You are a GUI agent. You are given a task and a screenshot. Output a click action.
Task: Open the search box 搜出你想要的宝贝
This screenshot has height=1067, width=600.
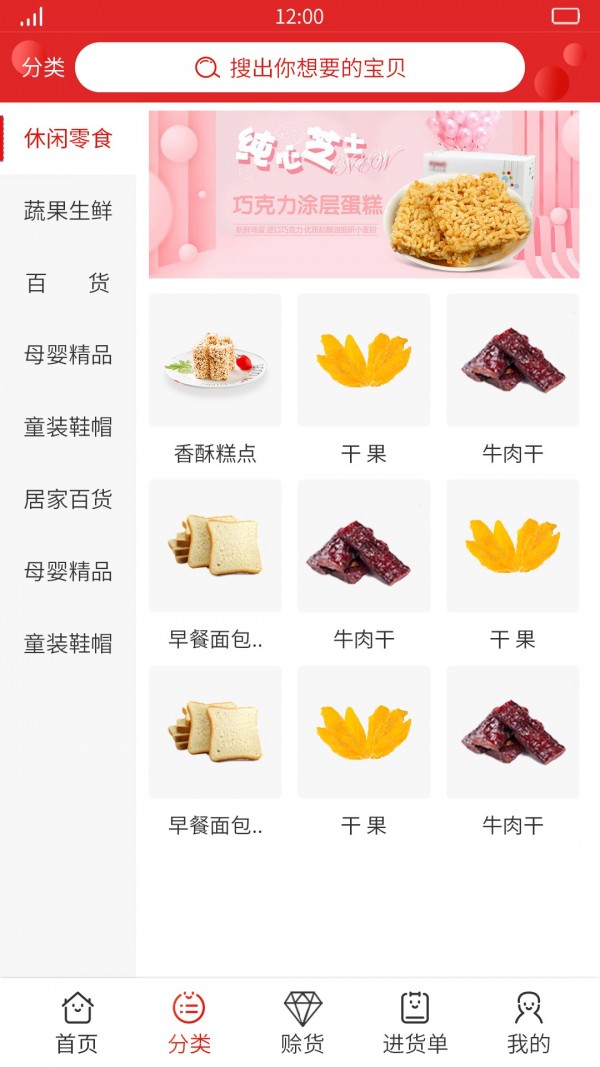pos(300,68)
